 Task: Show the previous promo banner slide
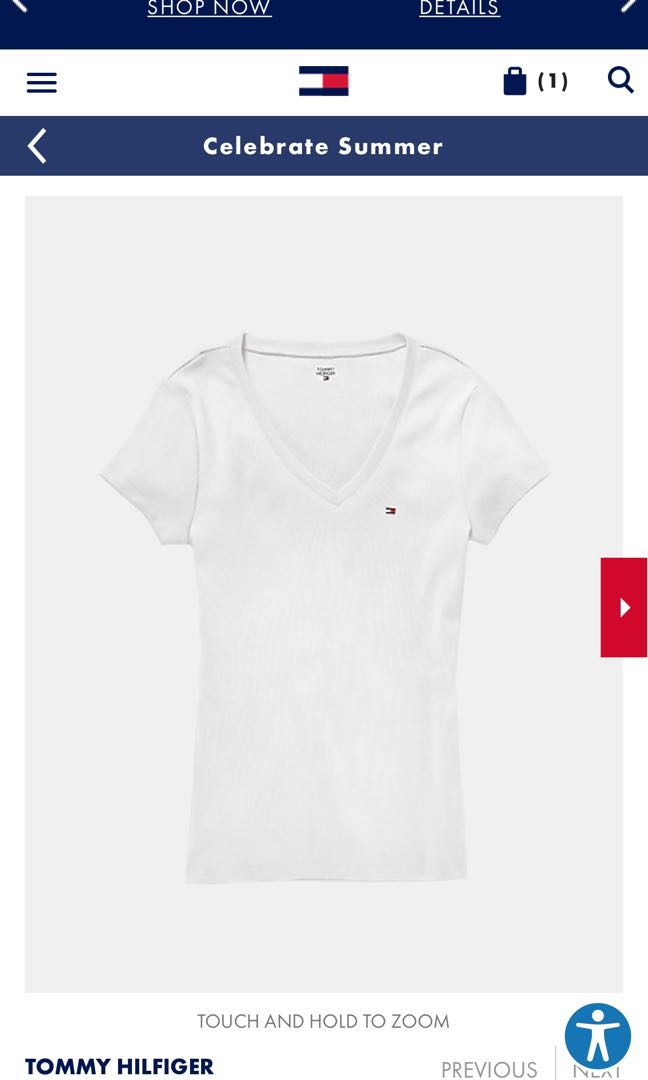(17, 6)
